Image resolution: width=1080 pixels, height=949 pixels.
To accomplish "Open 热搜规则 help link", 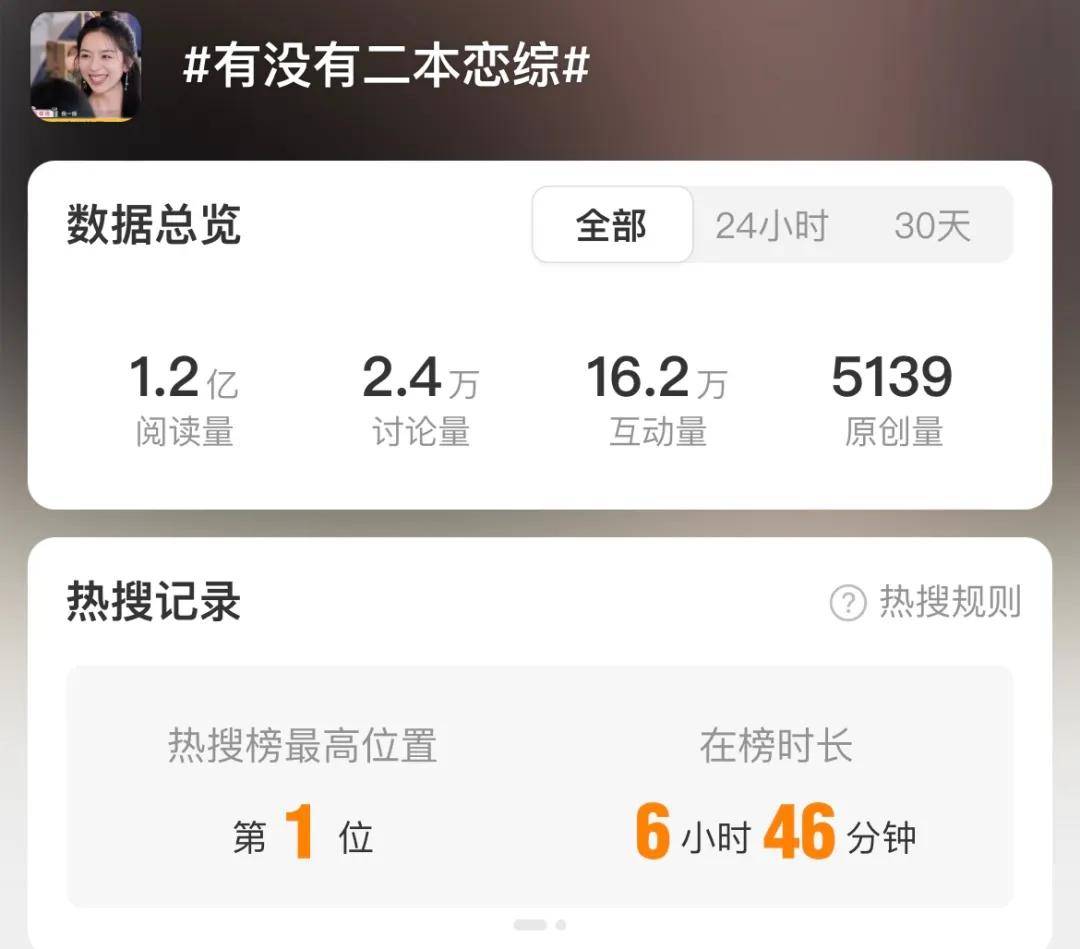I will [926, 602].
